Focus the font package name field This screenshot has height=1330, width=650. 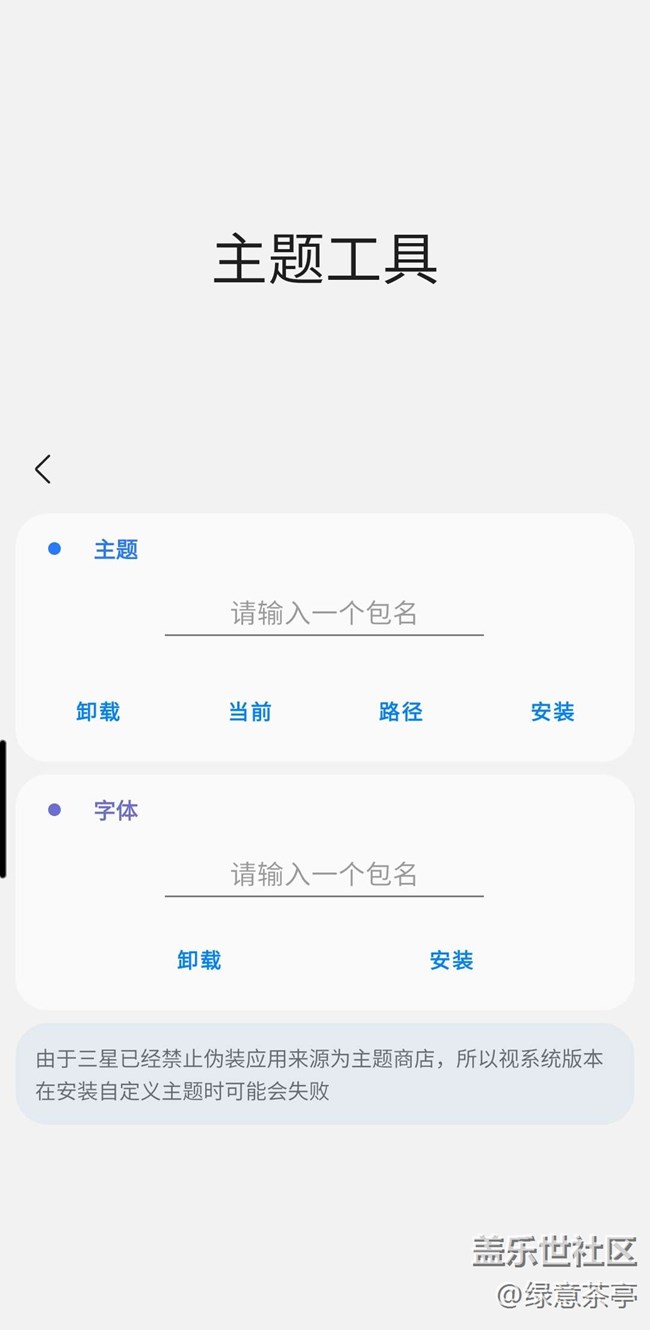[324, 874]
